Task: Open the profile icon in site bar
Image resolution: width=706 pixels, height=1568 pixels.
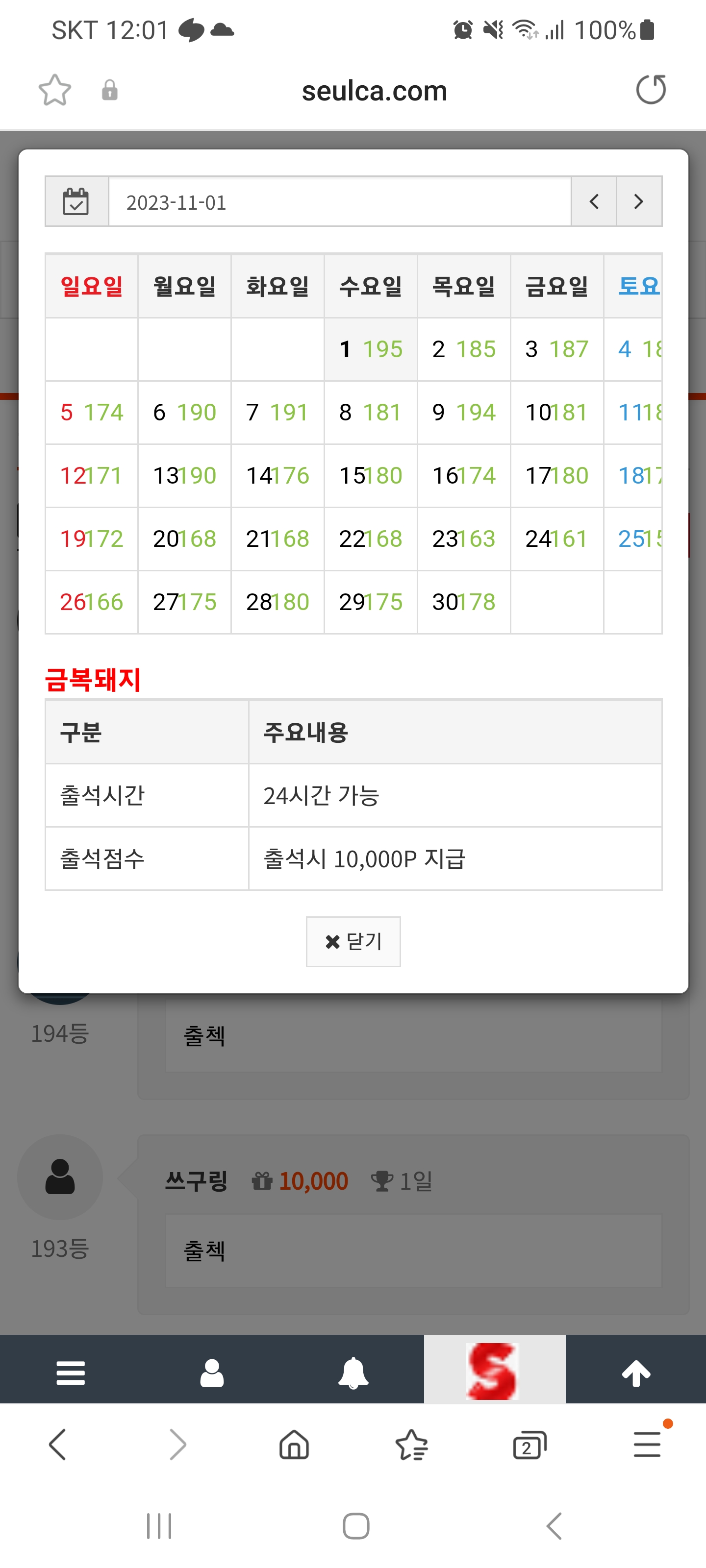Action: pyautogui.click(x=212, y=1372)
